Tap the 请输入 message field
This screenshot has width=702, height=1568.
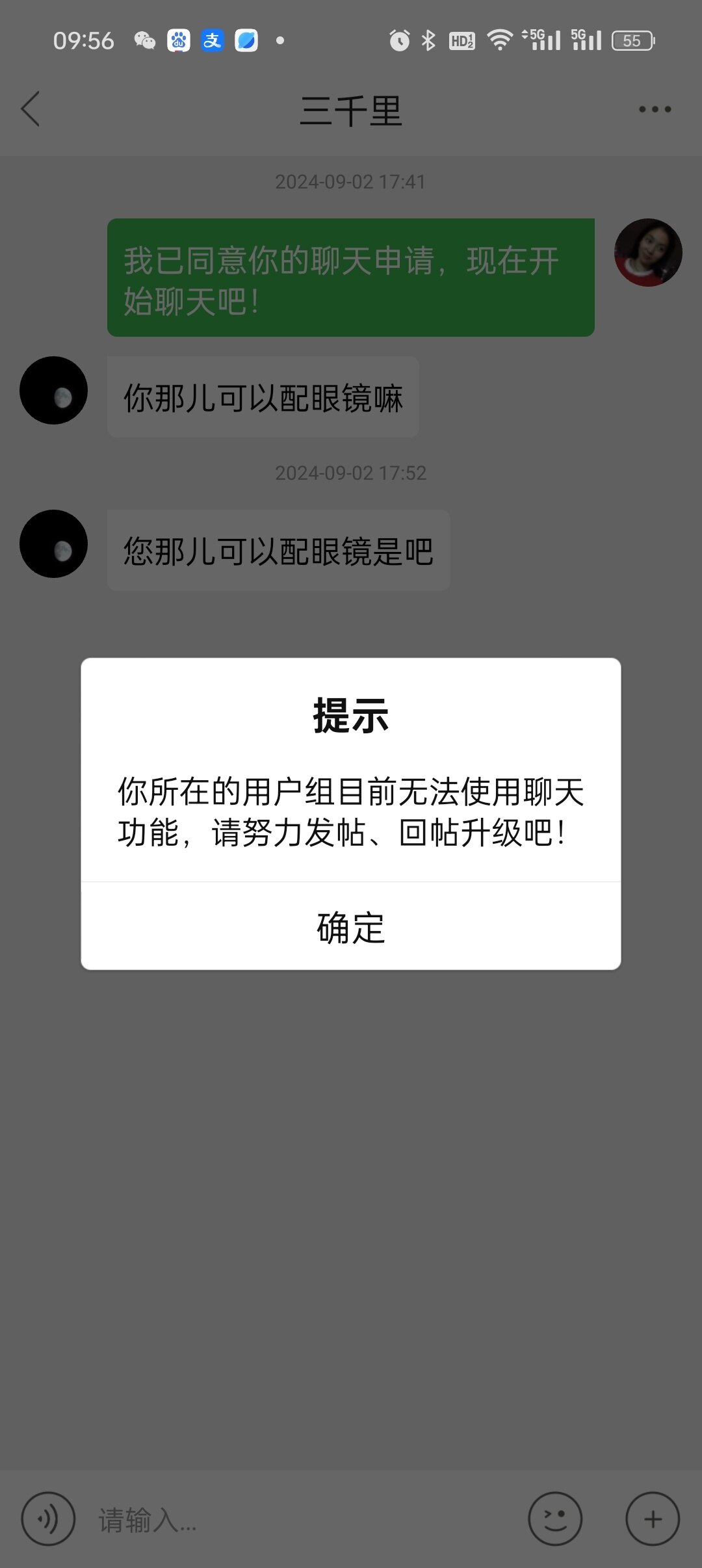[x=299, y=1520]
